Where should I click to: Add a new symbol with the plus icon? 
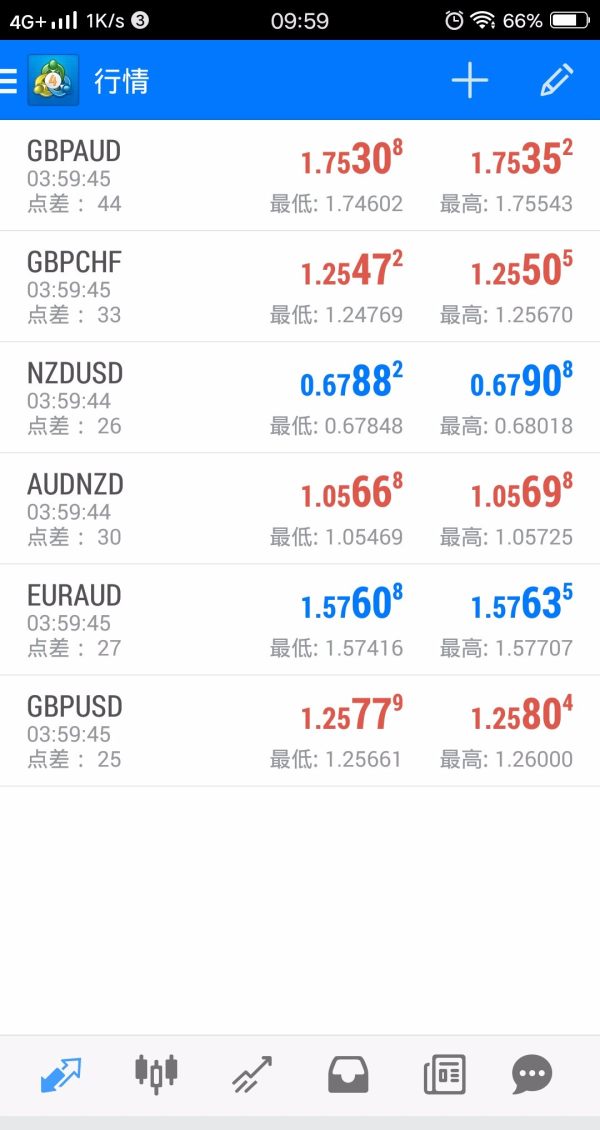coord(469,80)
